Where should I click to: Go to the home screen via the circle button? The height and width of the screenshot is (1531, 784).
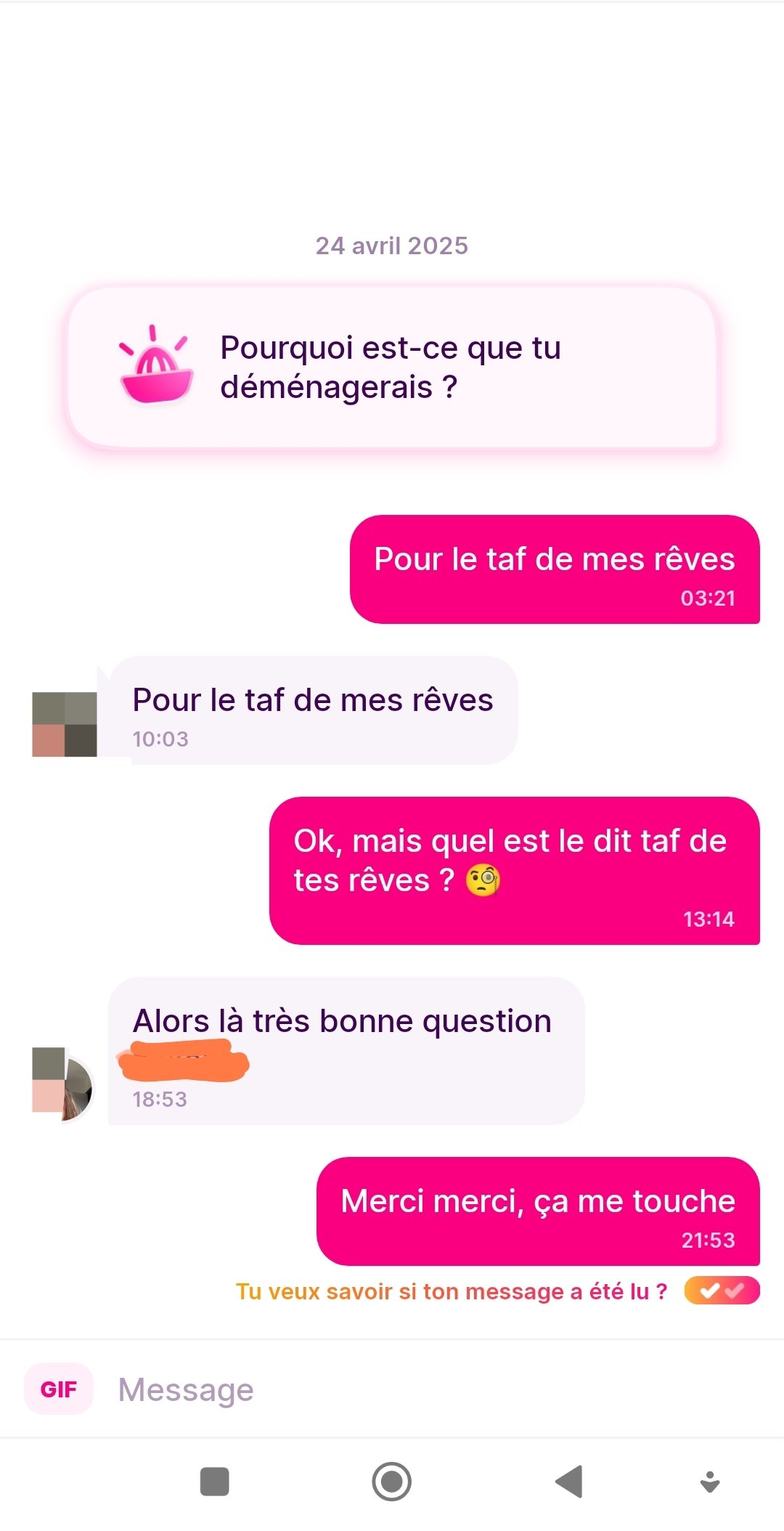point(392,1482)
